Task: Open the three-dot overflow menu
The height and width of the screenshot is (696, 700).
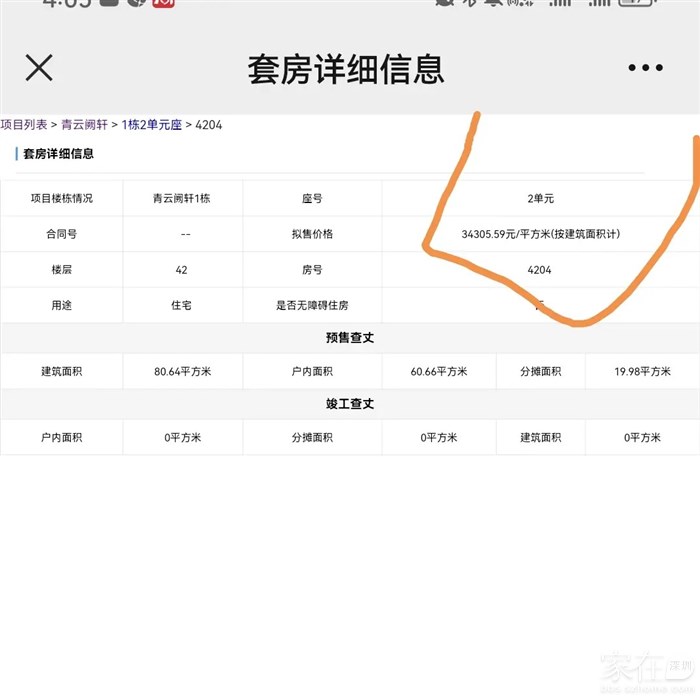Action: pos(645,68)
